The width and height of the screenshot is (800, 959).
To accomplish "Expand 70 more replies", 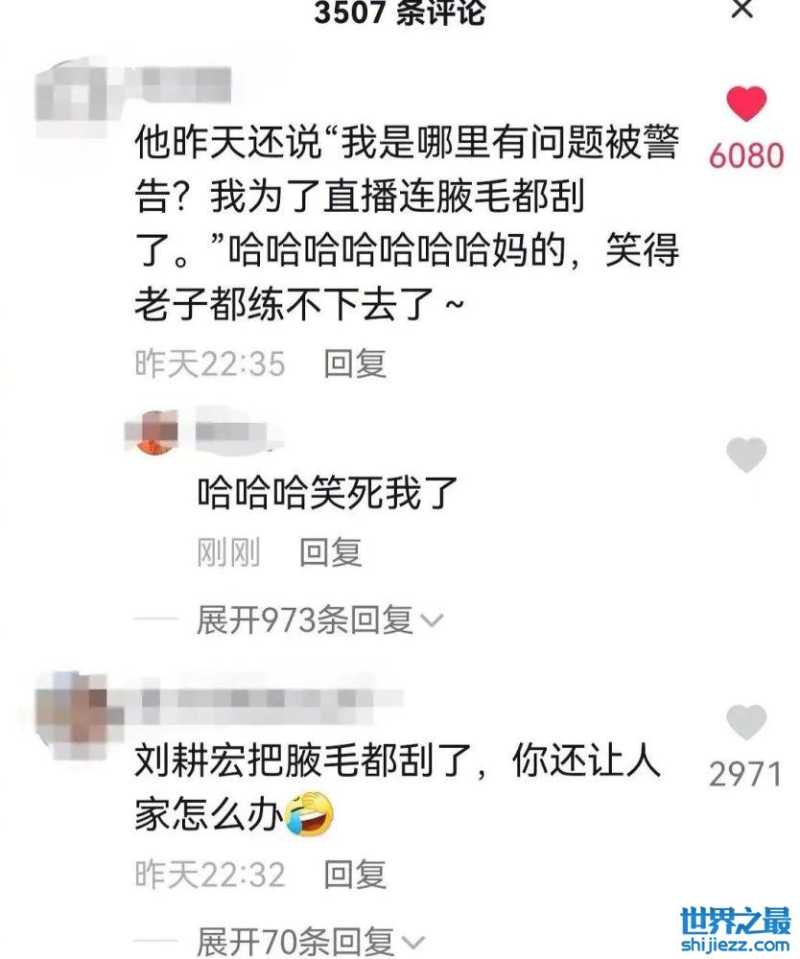I will [x=309, y=942].
